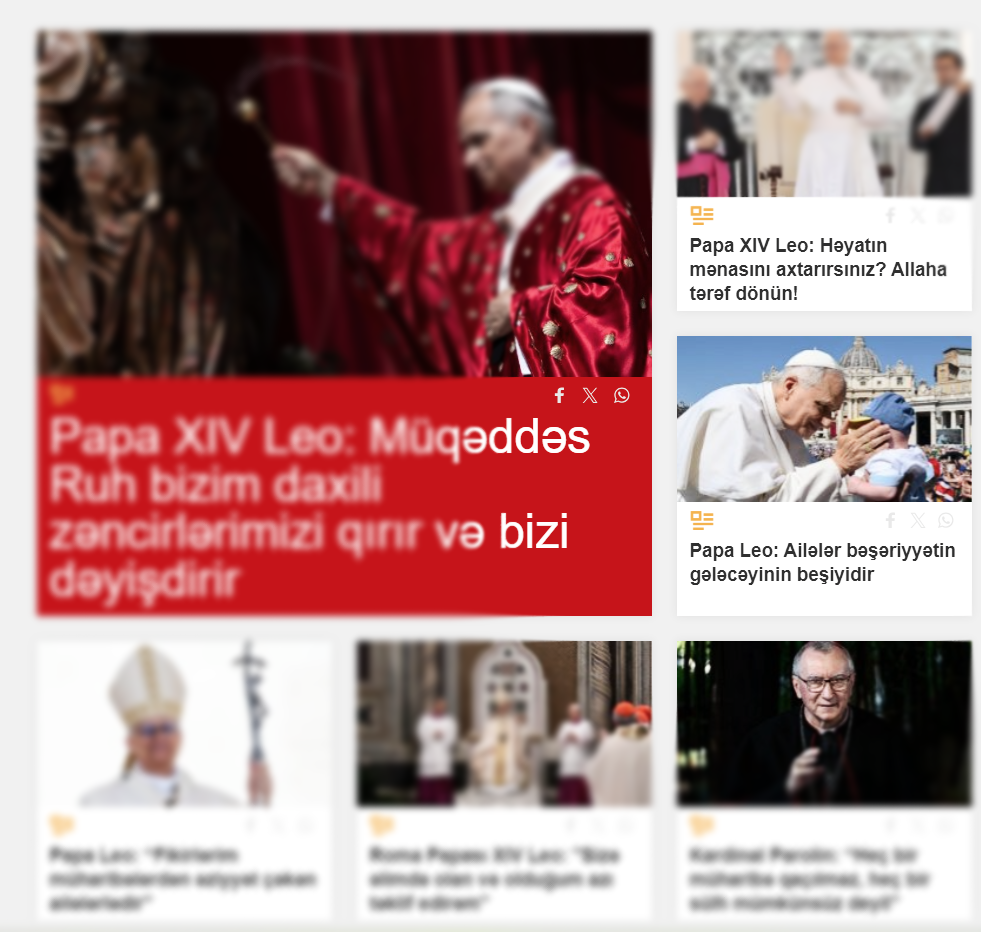Share the featured article on X
Image resolution: width=981 pixels, height=932 pixels.
590,395
